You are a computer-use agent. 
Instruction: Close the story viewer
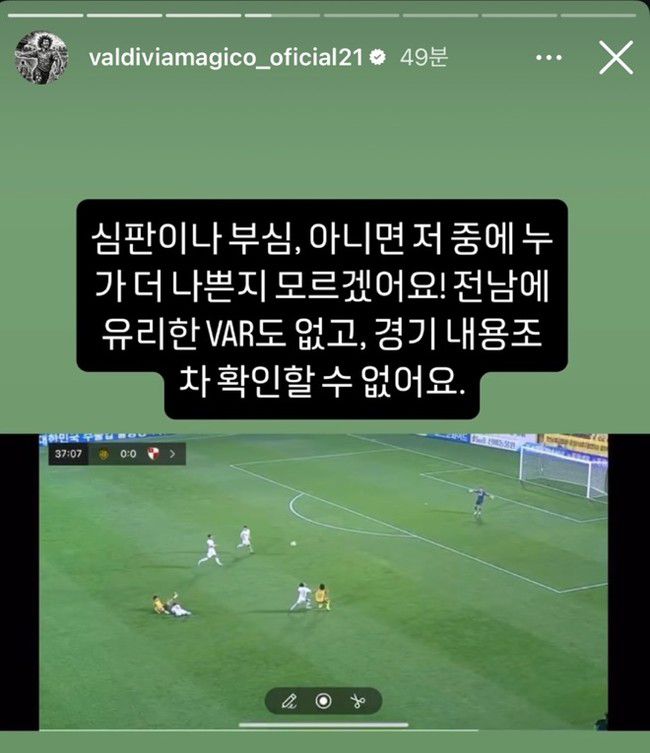pos(615,58)
